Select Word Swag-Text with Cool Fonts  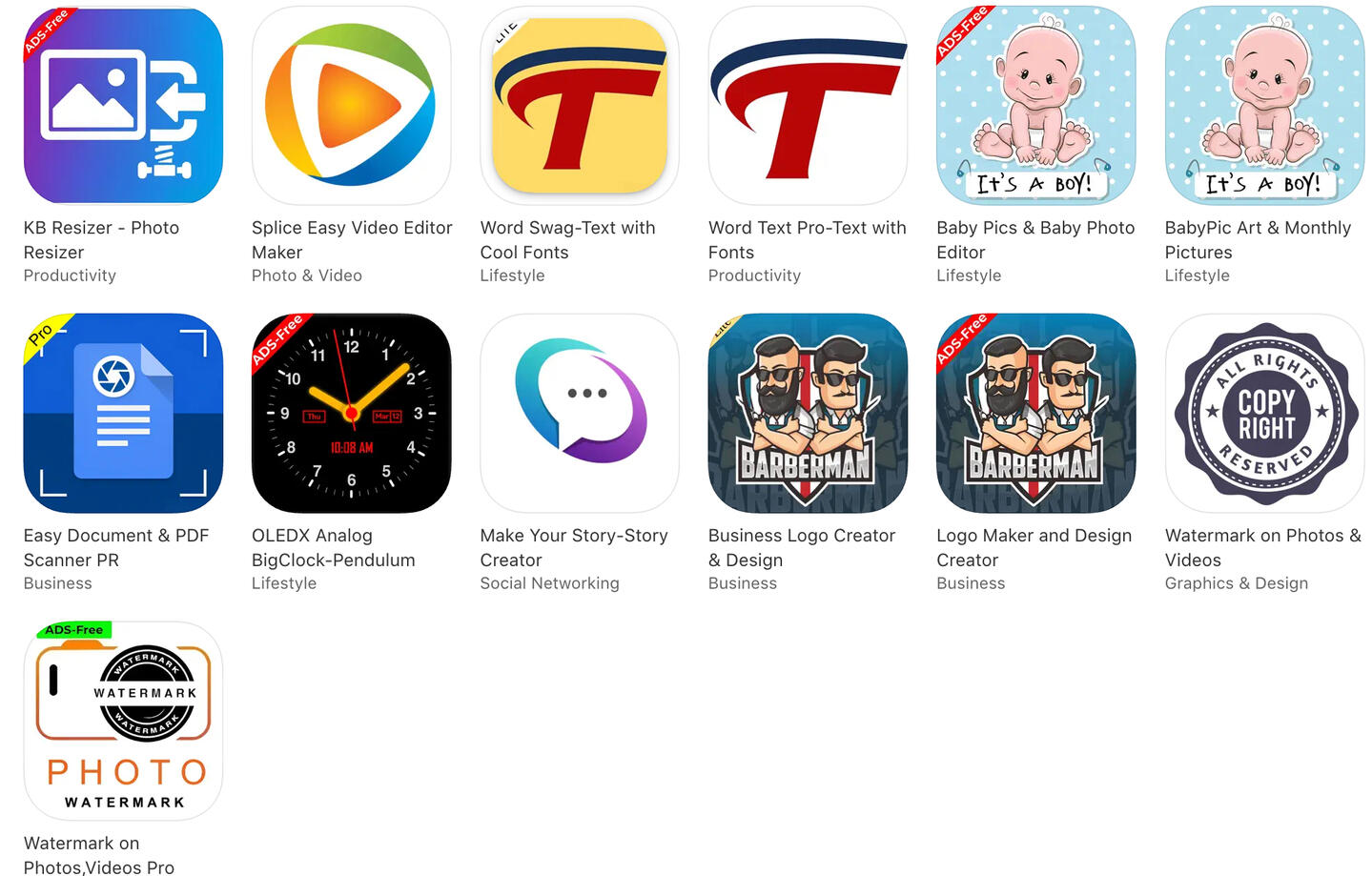point(579,106)
